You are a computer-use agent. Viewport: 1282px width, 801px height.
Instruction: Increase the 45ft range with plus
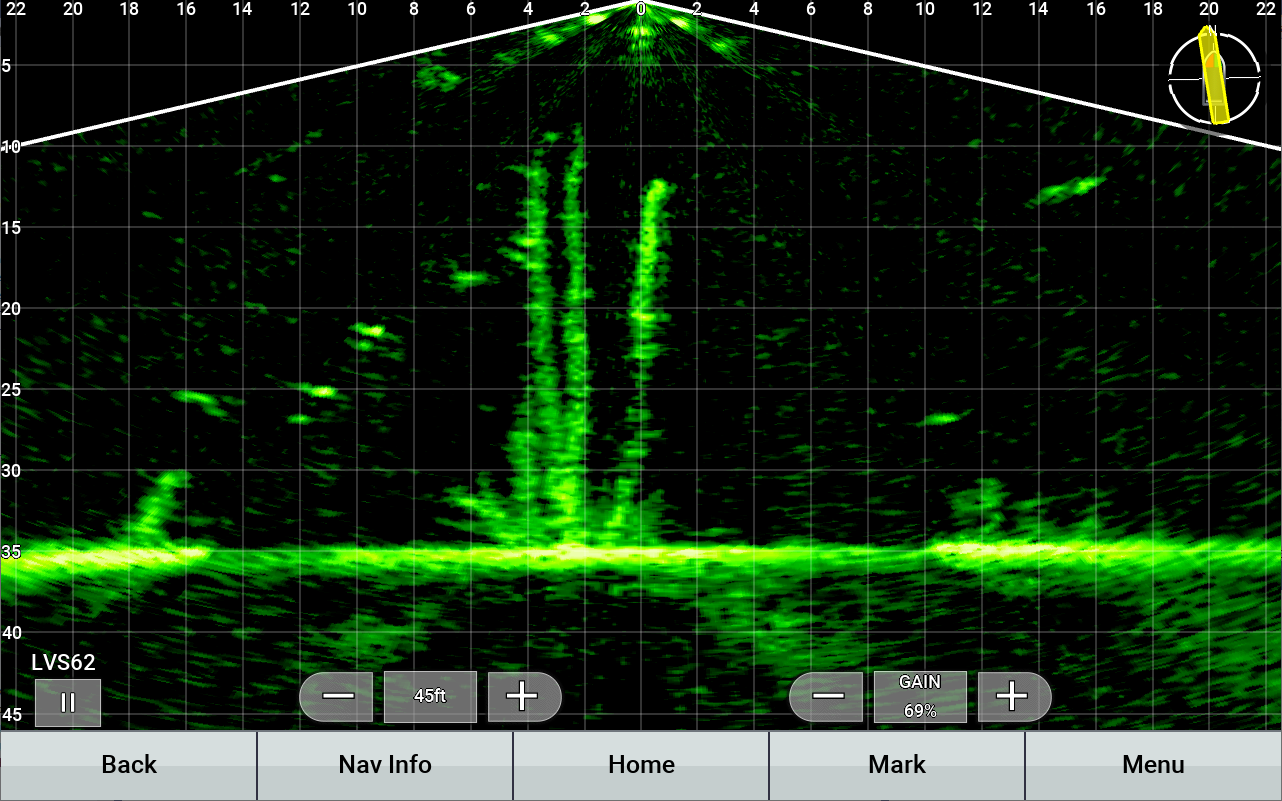(524, 696)
